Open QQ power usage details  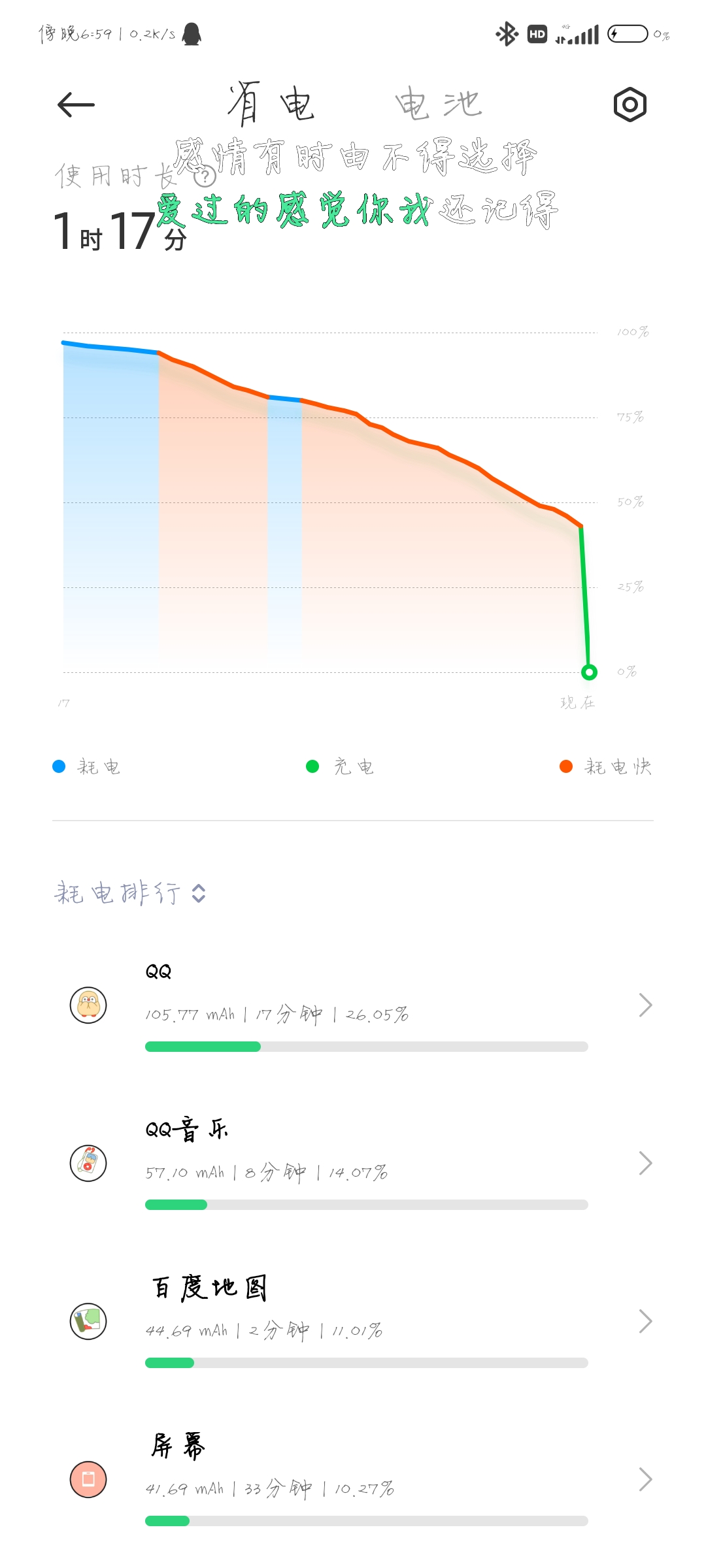click(353, 1005)
